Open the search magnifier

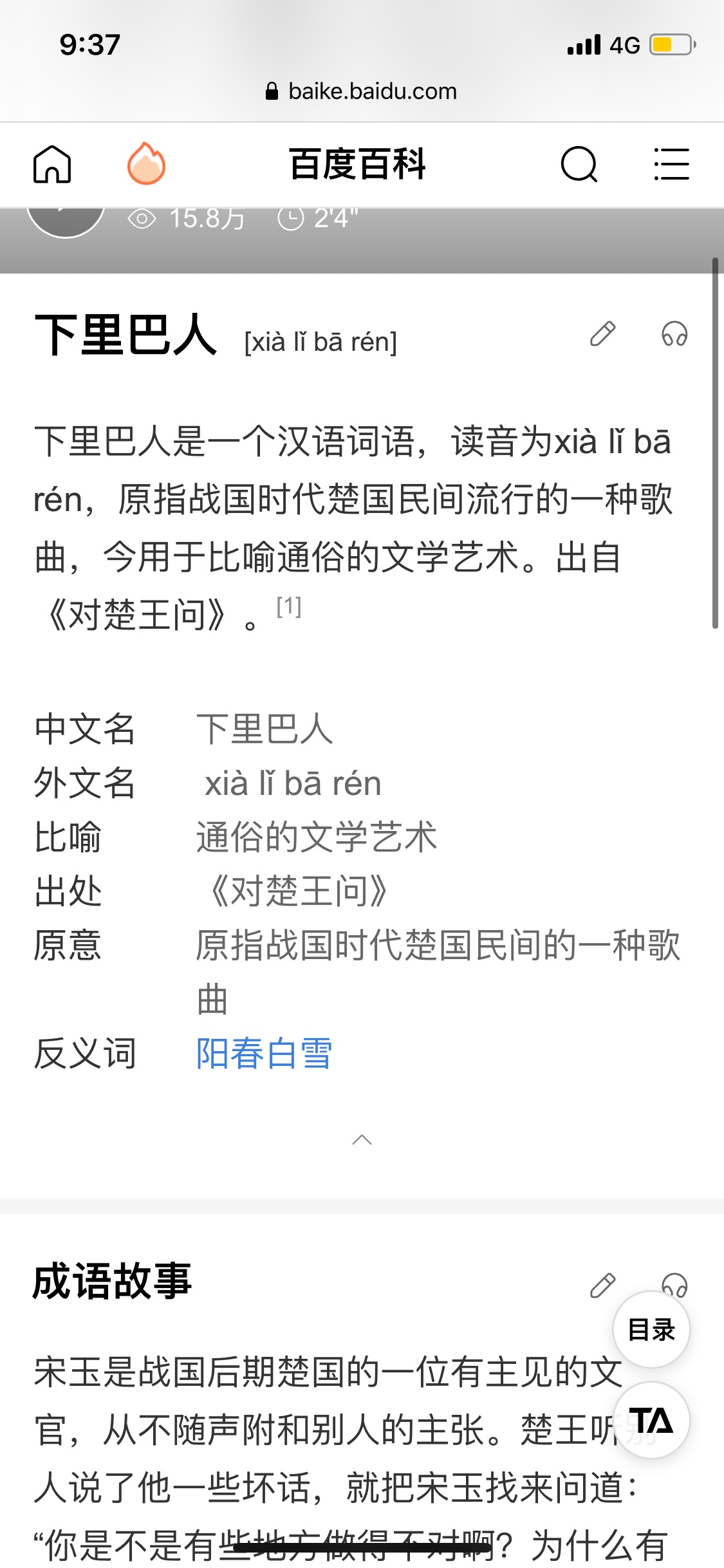(x=579, y=164)
